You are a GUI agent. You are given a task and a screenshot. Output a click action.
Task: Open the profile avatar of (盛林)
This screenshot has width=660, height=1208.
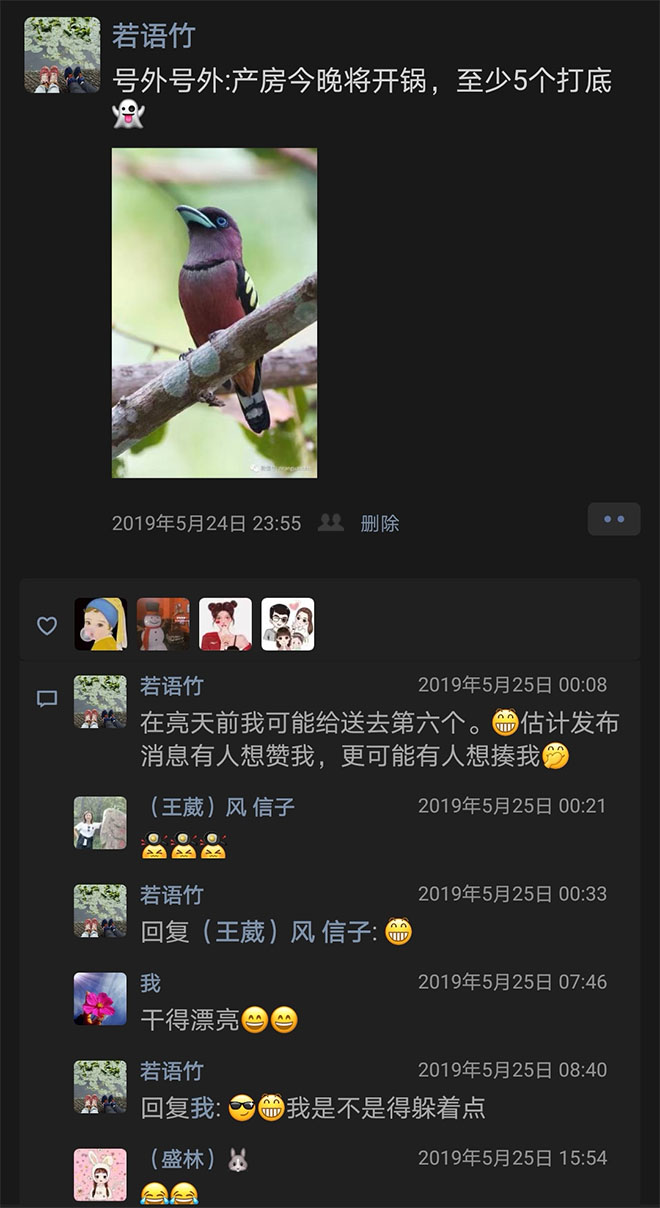(100, 1174)
